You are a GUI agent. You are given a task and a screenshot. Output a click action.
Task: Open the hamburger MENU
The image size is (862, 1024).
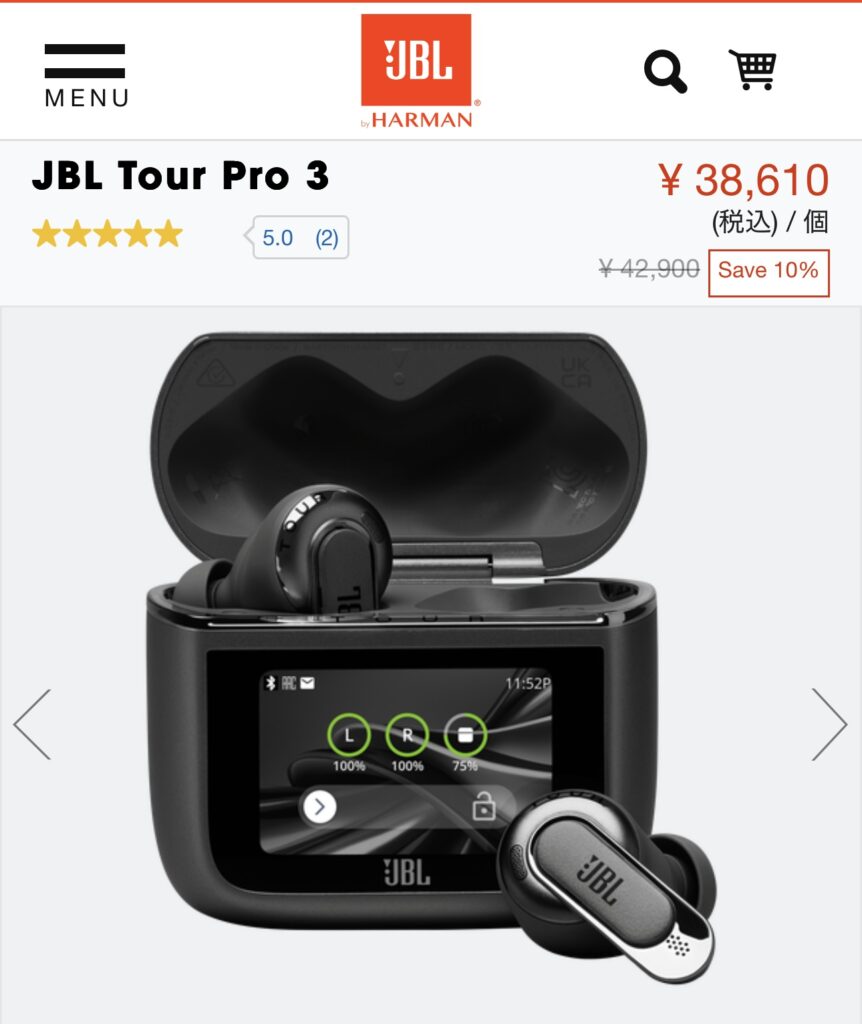[86, 74]
